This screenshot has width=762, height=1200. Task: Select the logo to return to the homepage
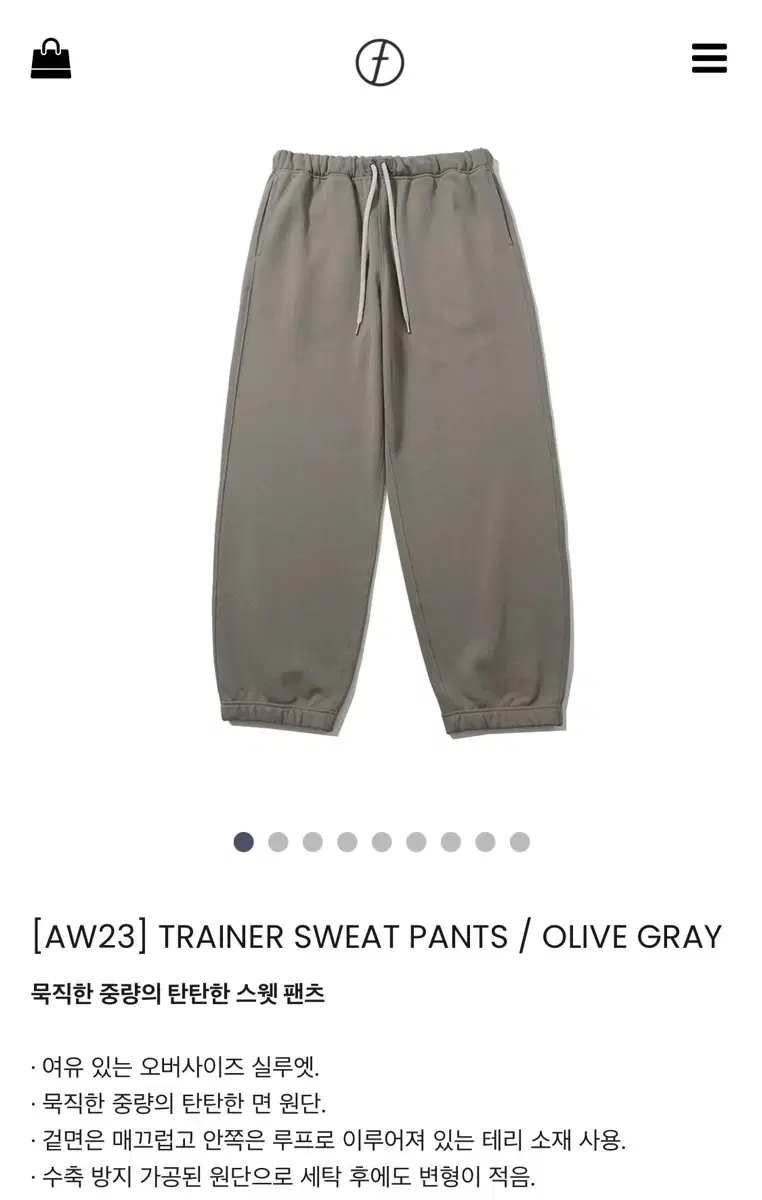pos(381,60)
